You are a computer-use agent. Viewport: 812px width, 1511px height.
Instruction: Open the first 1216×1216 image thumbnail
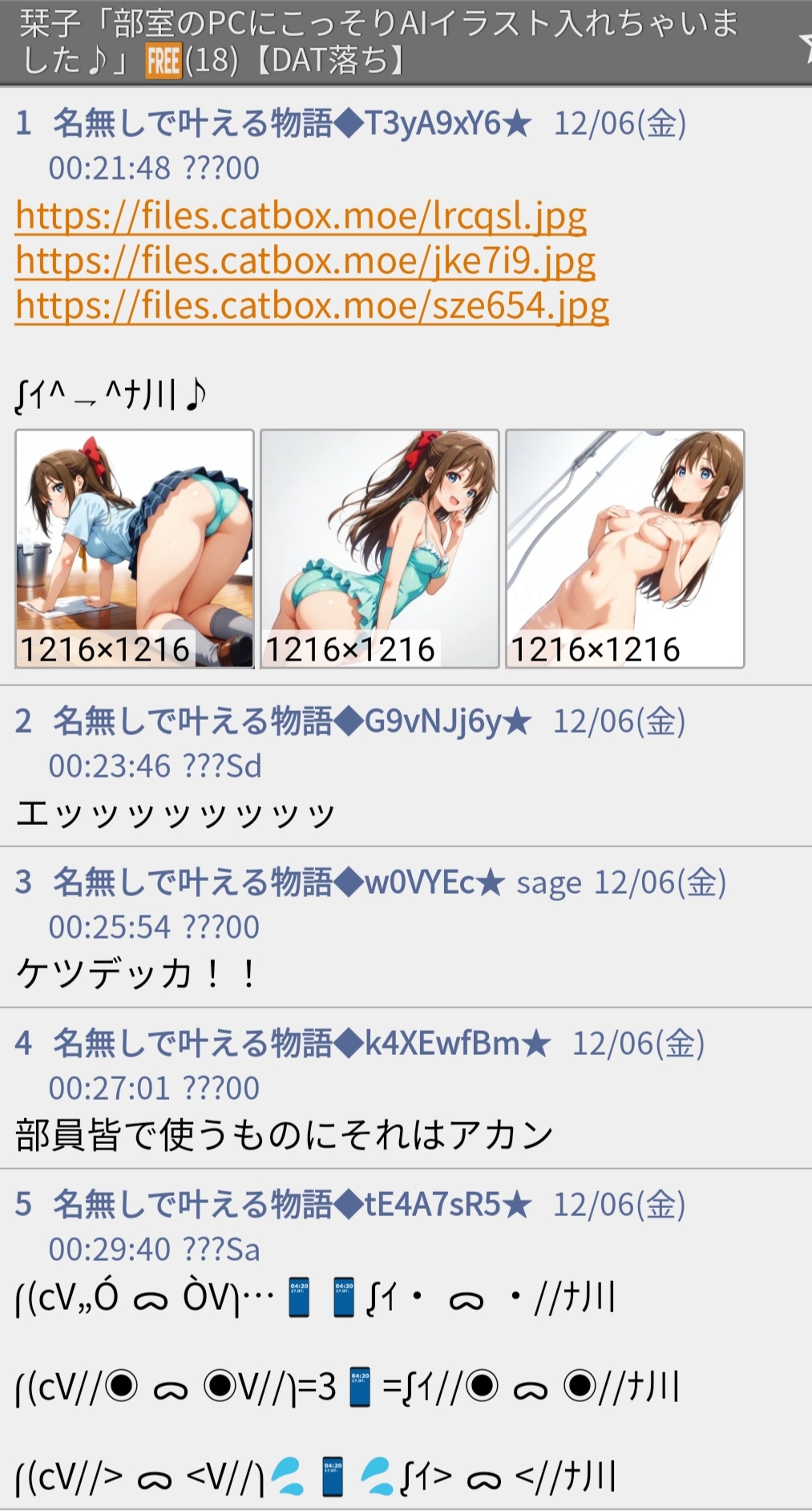click(x=135, y=549)
